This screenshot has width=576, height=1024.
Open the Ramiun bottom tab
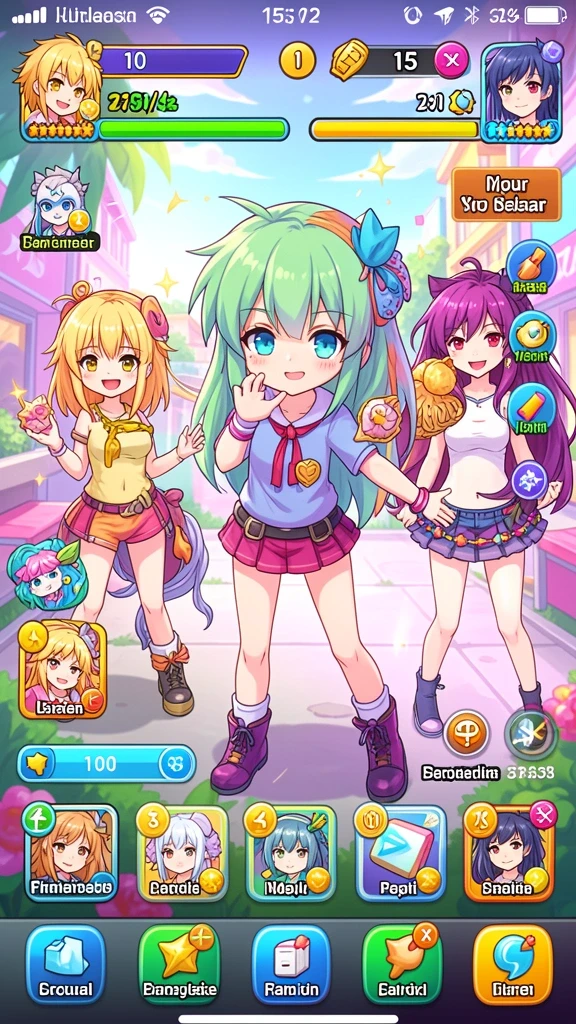pyautogui.click(x=291, y=965)
